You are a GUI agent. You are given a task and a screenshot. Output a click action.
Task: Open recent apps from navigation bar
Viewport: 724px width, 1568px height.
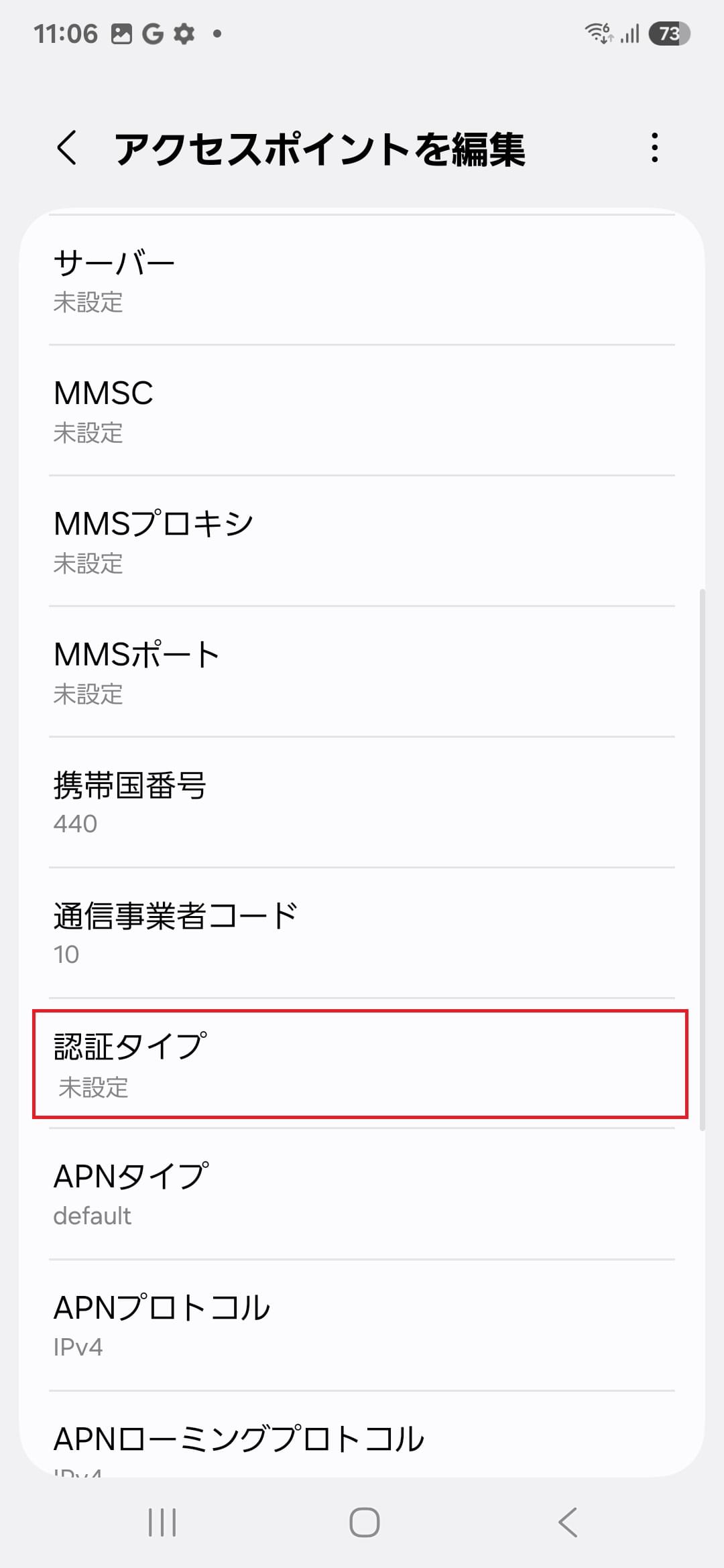click(162, 1522)
